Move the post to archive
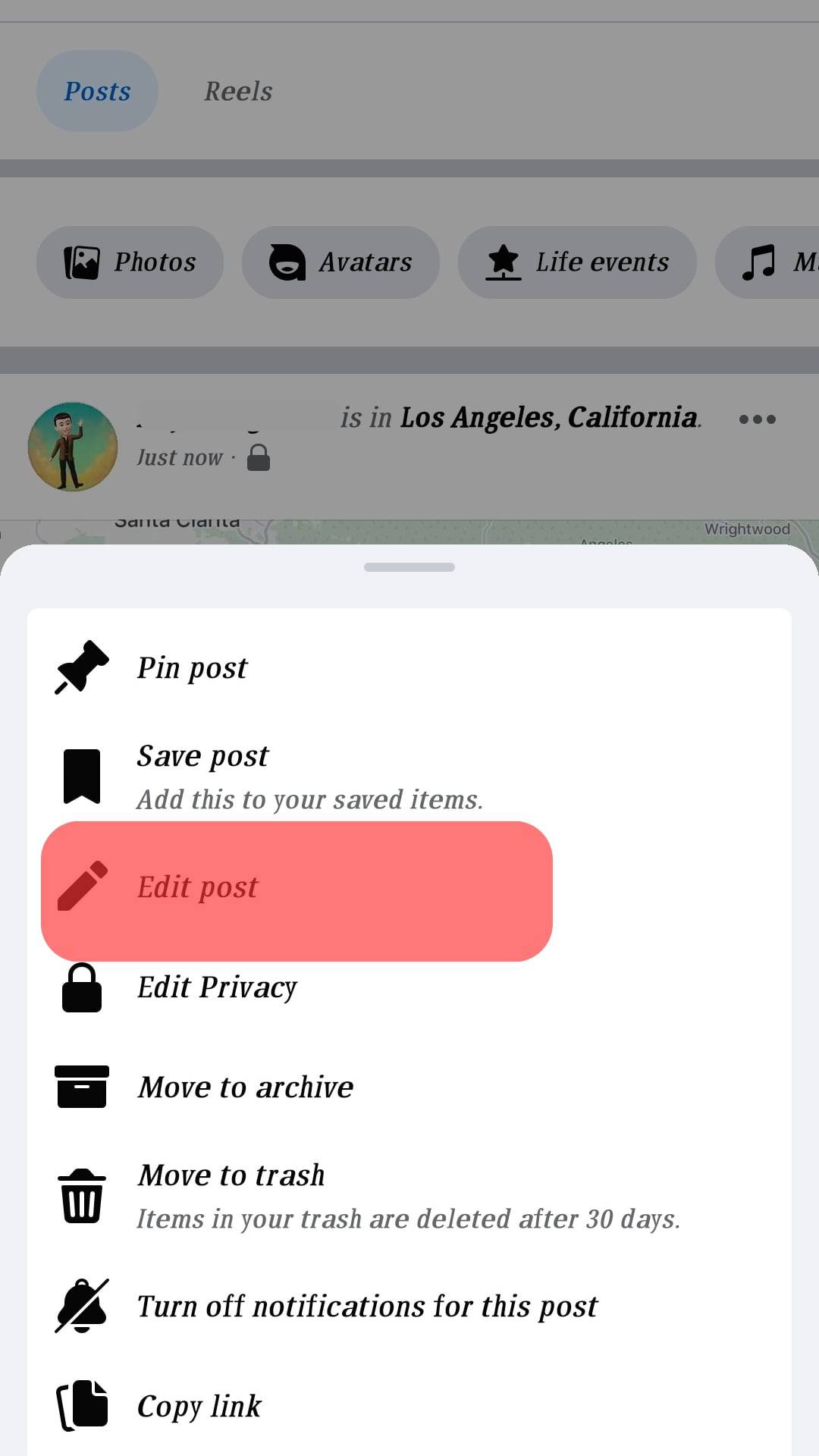This screenshot has width=819, height=1456. [245, 1087]
